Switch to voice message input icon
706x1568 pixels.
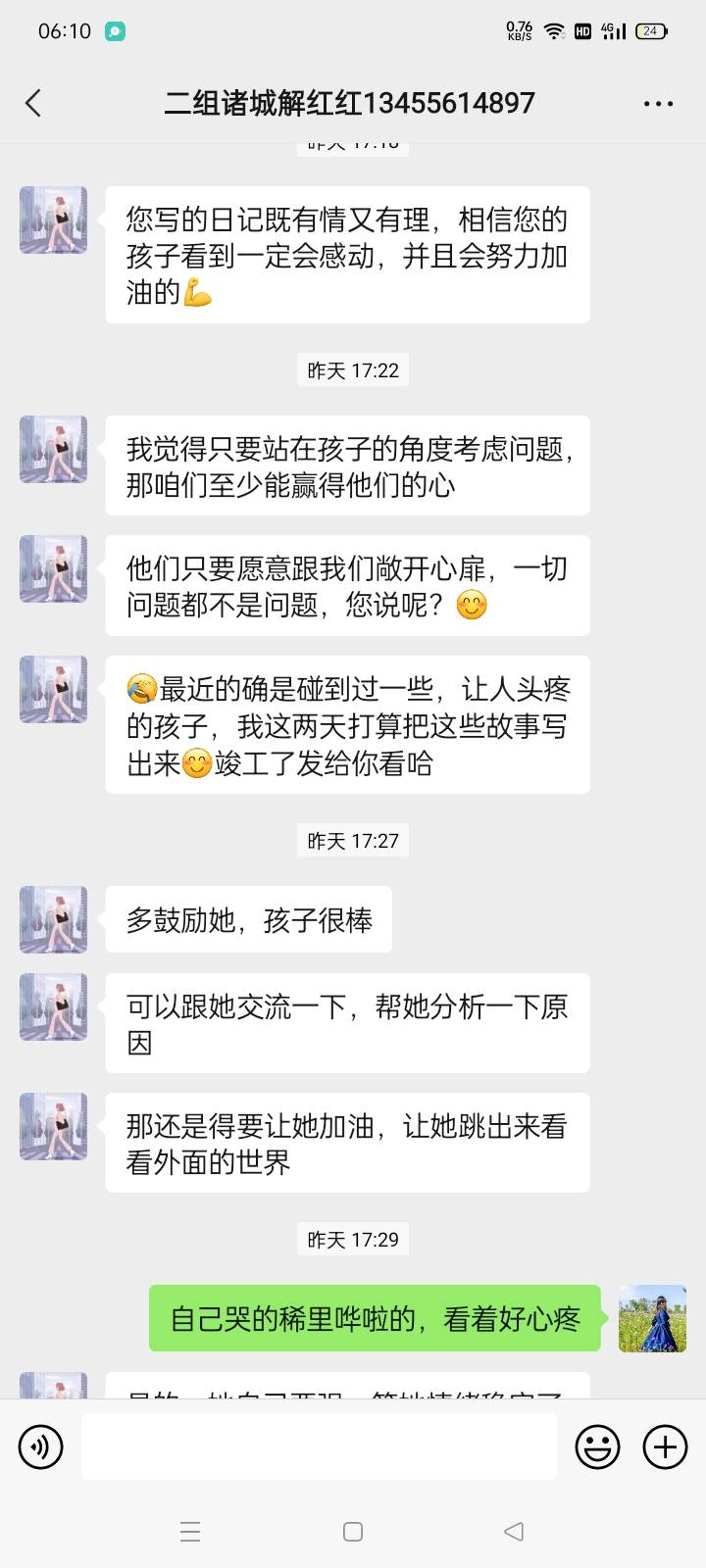[x=40, y=1446]
